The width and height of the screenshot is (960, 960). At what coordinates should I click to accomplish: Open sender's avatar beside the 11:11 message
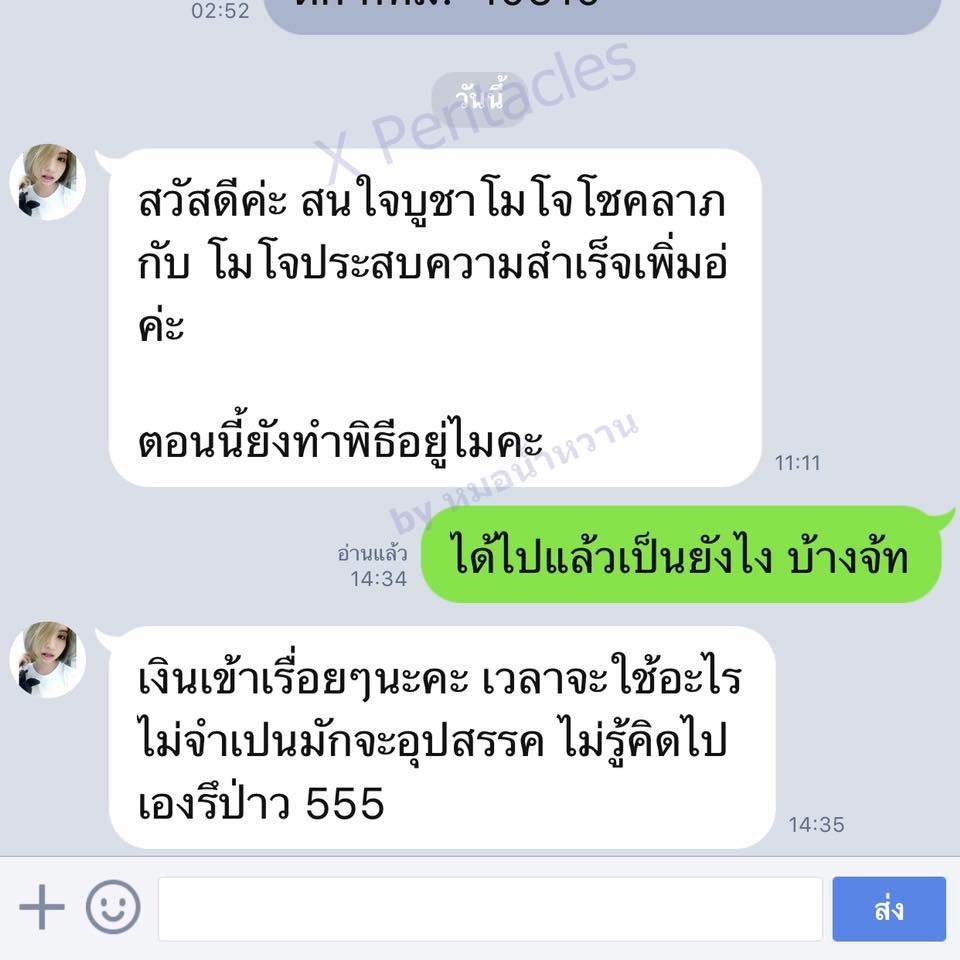pyautogui.click(x=47, y=181)
